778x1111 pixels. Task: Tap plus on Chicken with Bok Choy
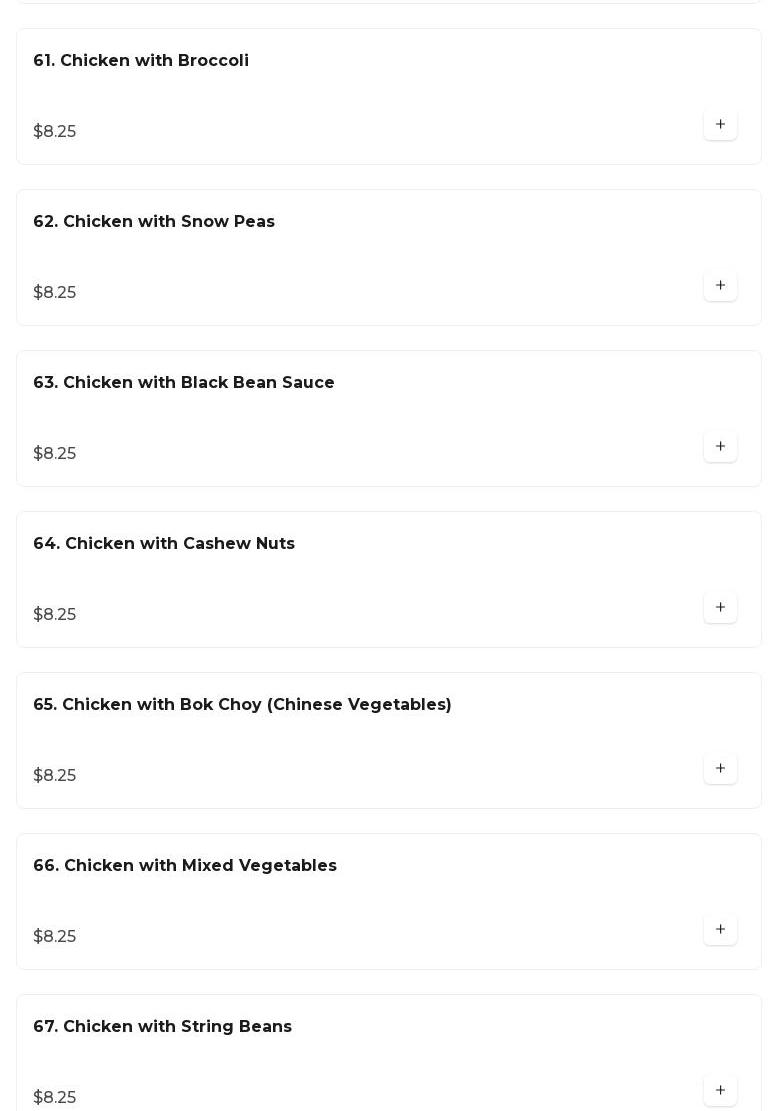[720, 769]
